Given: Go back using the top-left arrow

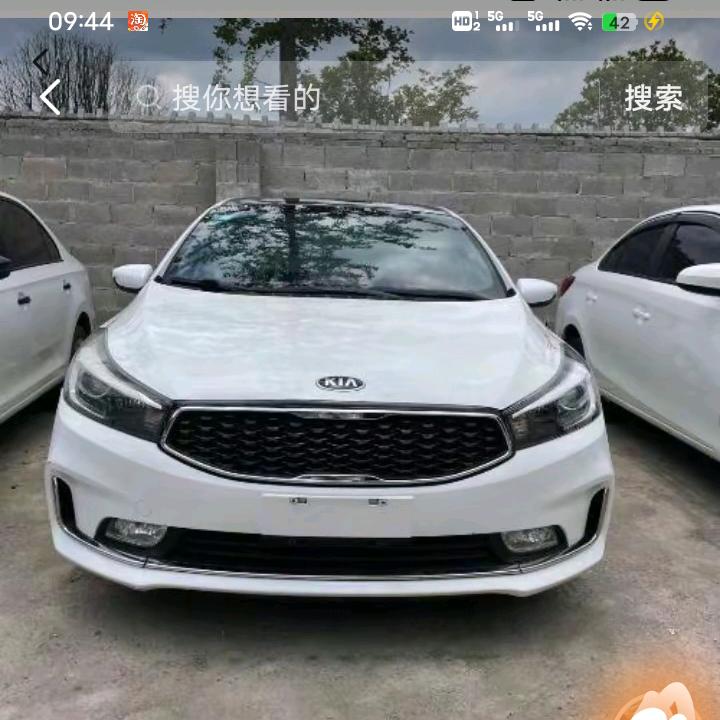Looking at the screenshot, I should [x=49, y=97].
